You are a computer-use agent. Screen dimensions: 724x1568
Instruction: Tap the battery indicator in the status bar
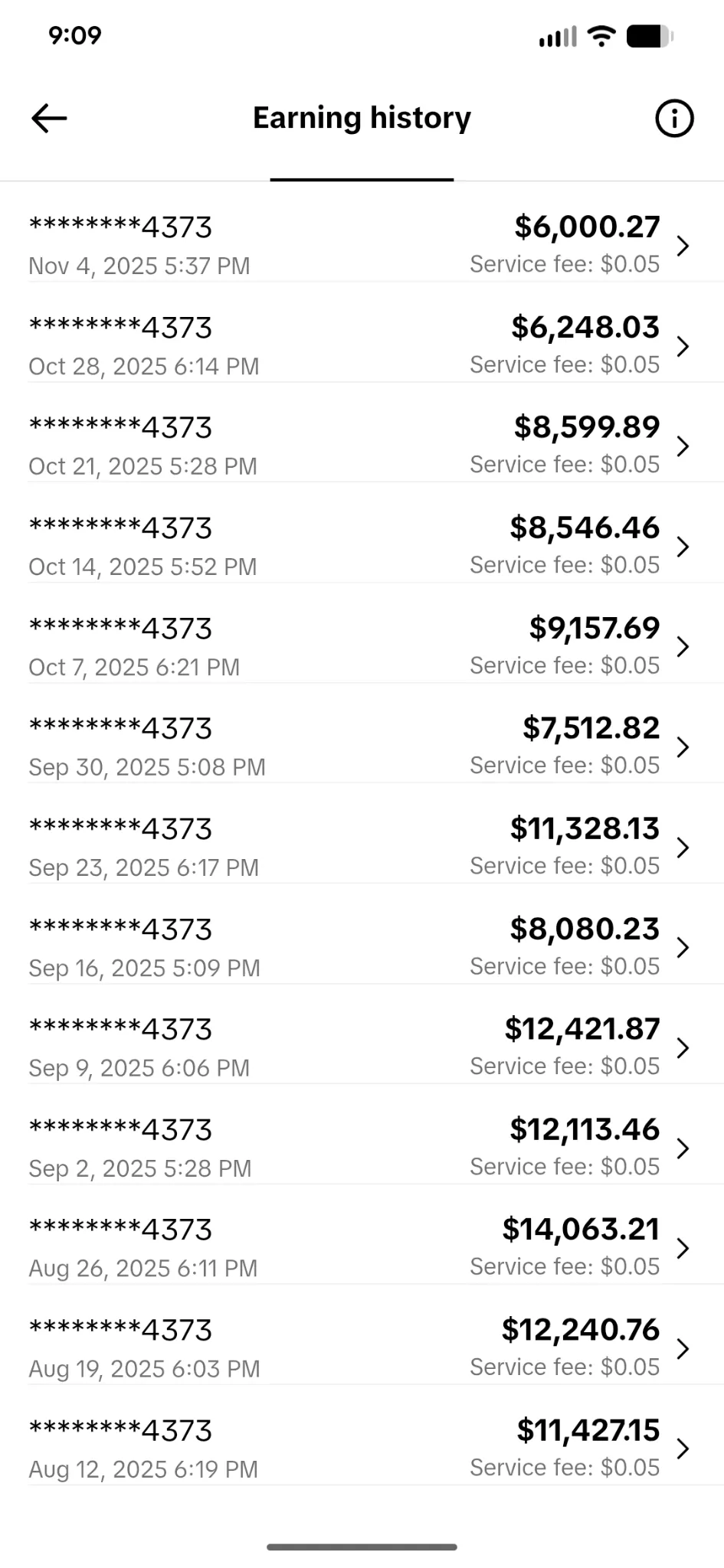[647, 35]
